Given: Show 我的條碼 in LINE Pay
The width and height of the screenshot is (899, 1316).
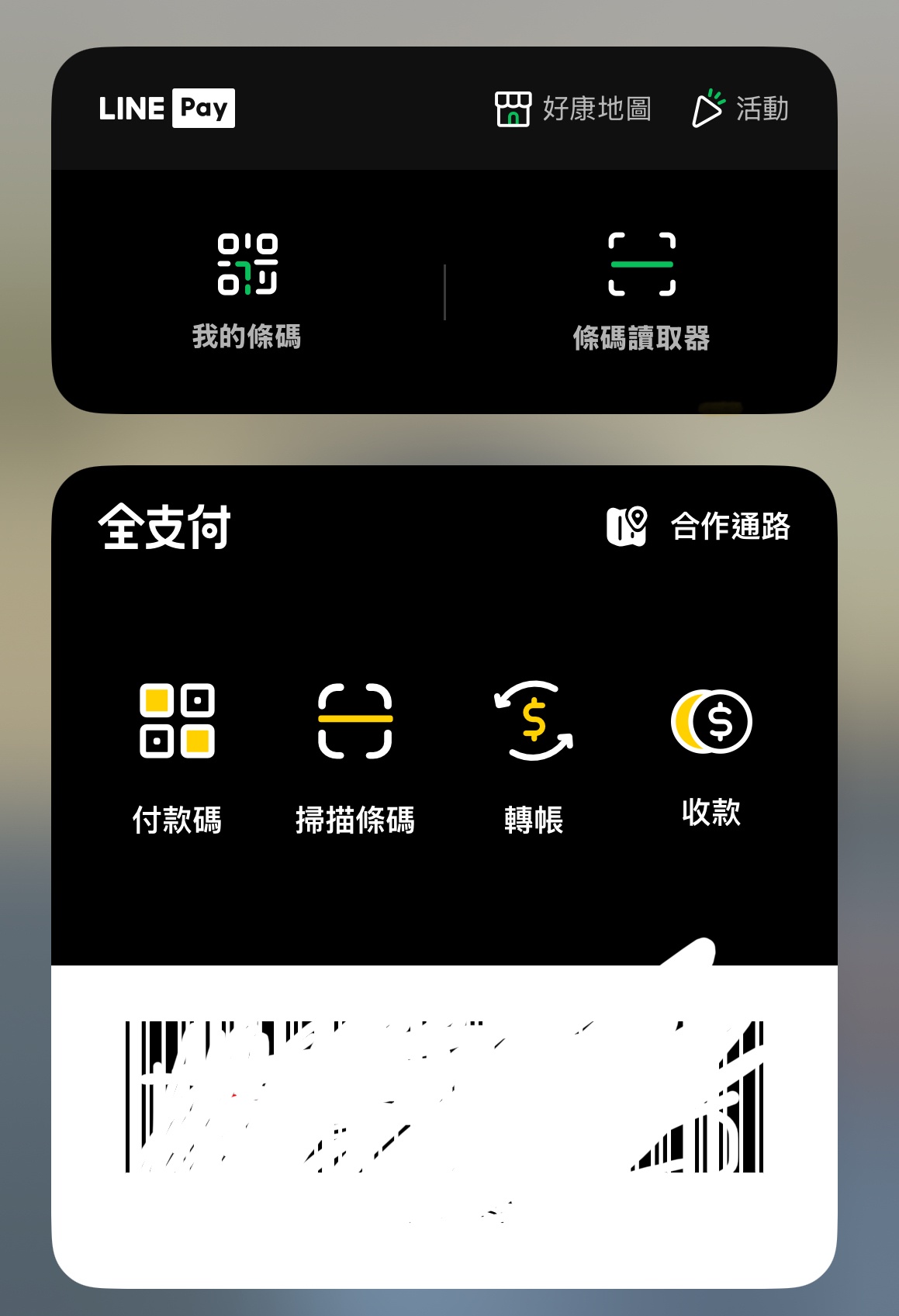Looking at the screenshot, I should [247, 291].
